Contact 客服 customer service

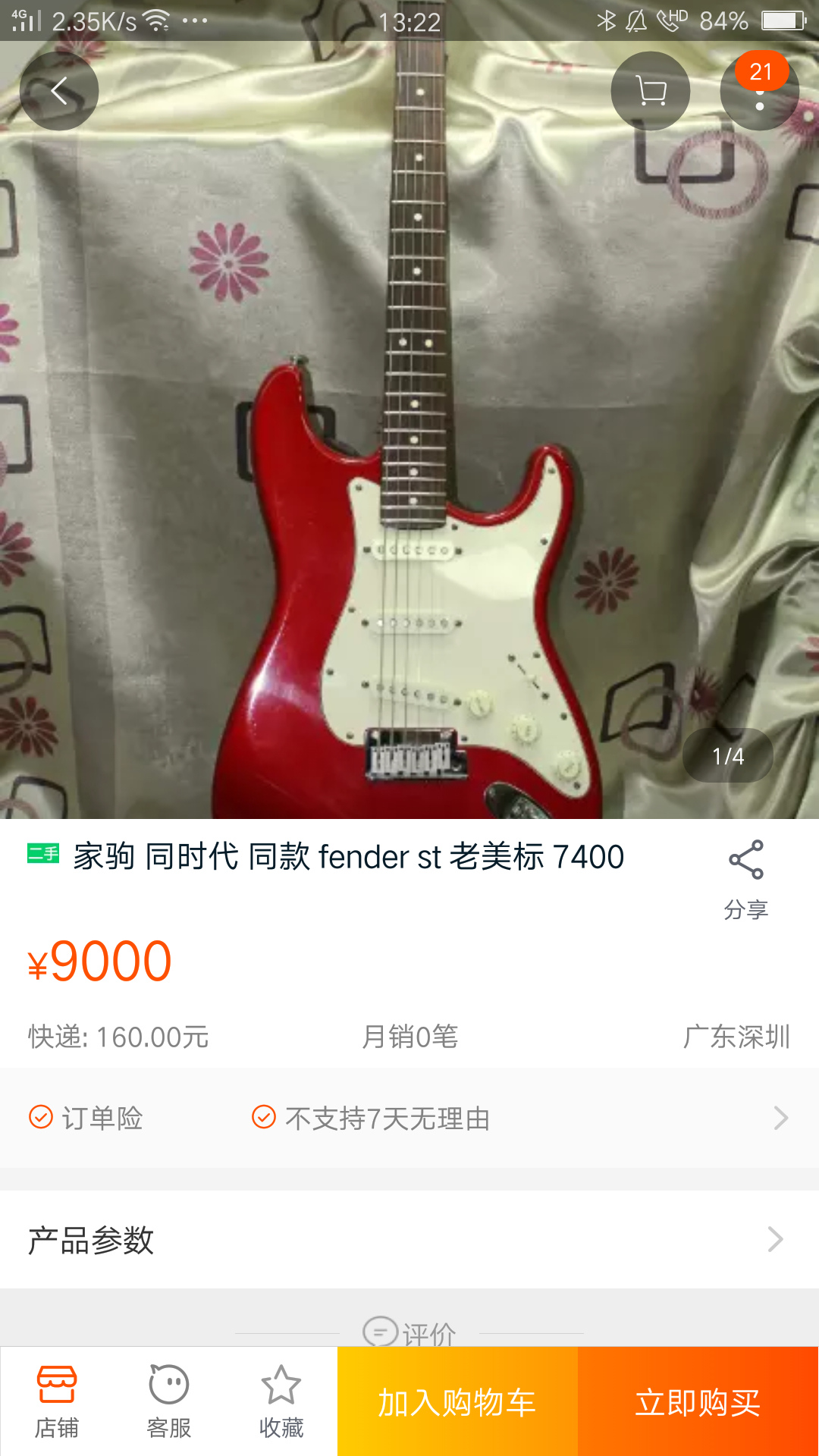(x=168, y=1401)
